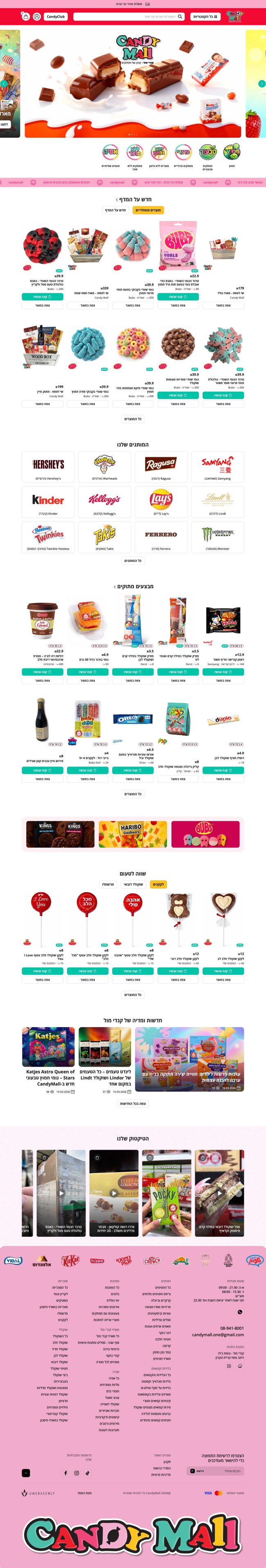Image resolution: width=266 pixels, height=1568 pixels.
Task: Open the Hershey's brand card
Action: pos(48,467)
